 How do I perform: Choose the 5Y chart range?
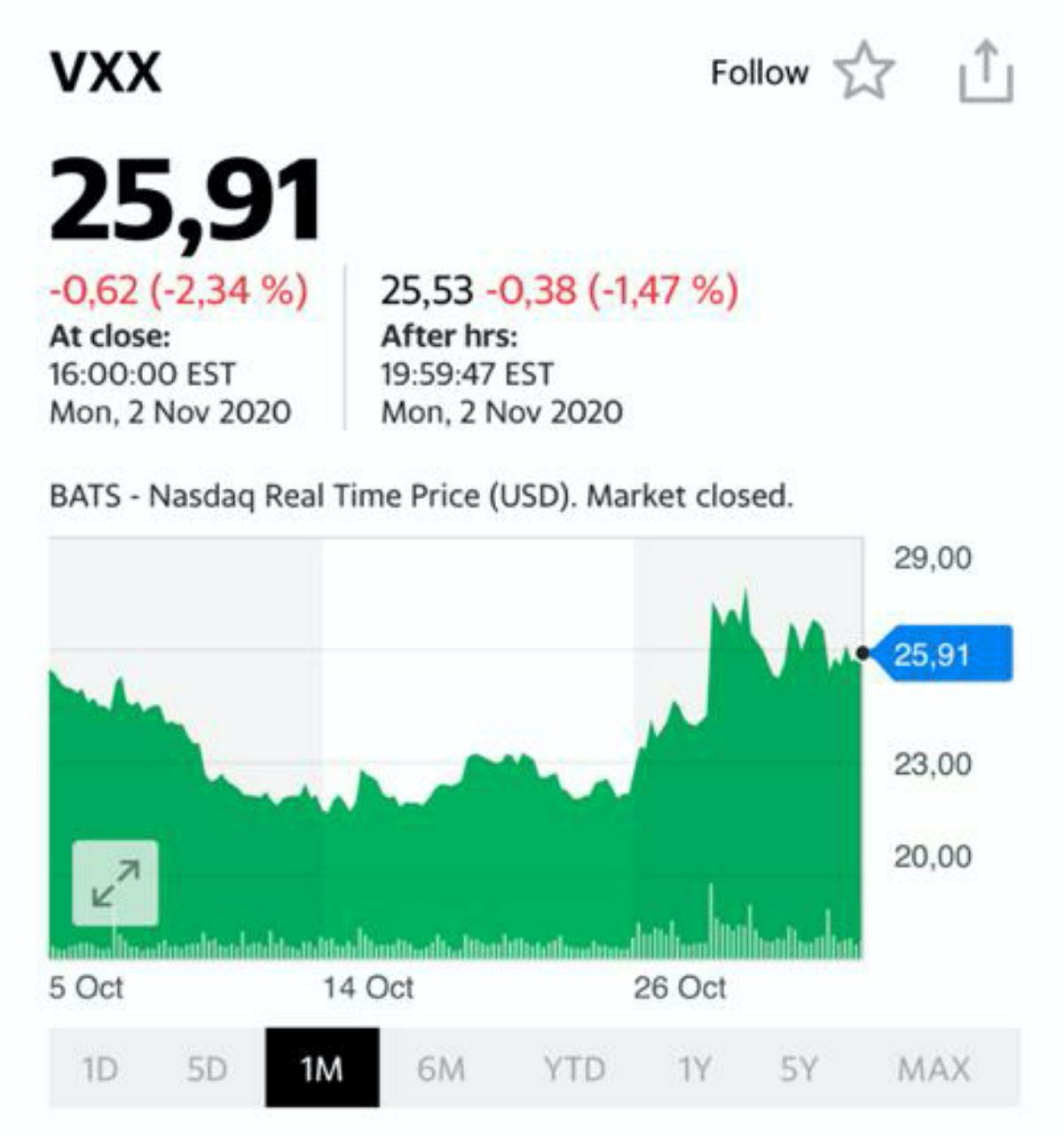click(x=798, y=1069)
